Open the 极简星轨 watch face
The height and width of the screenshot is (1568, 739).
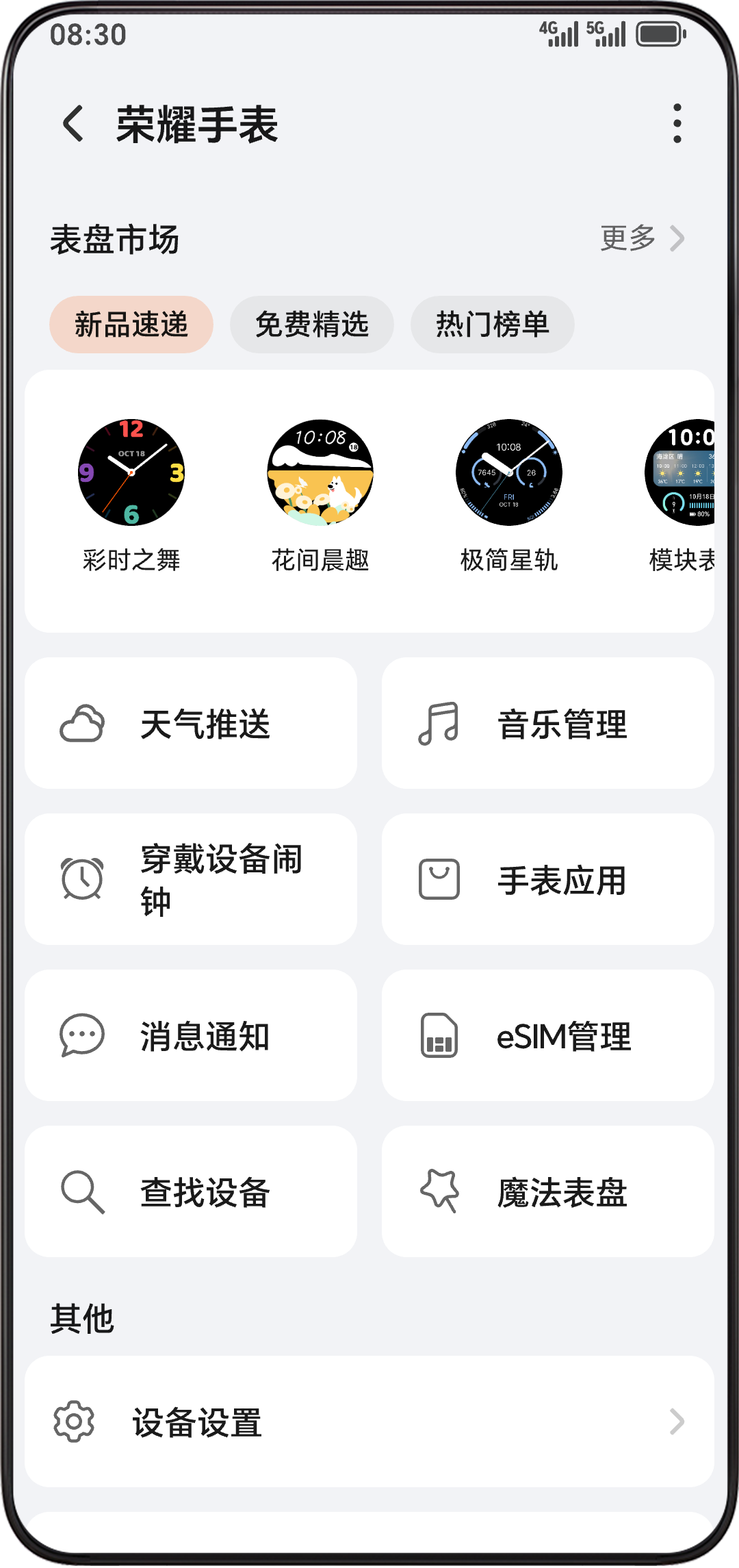tap(509, 473)
